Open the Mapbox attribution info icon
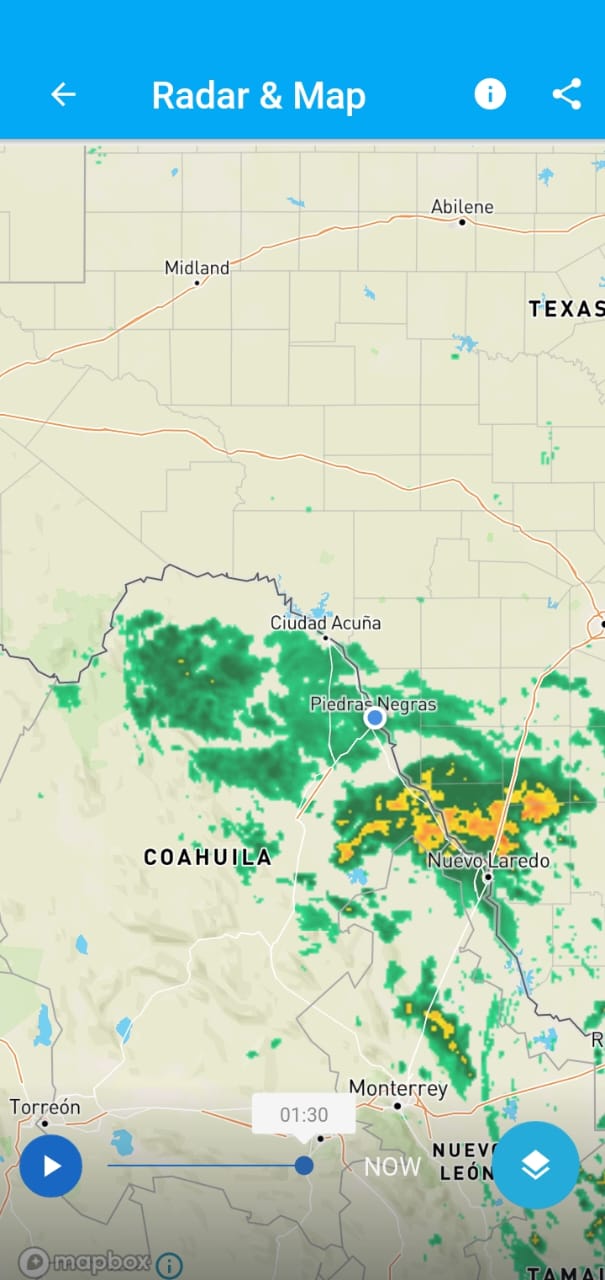Screen dimensions: 605x1280 pyautogui.click(x=169, y=1264)
